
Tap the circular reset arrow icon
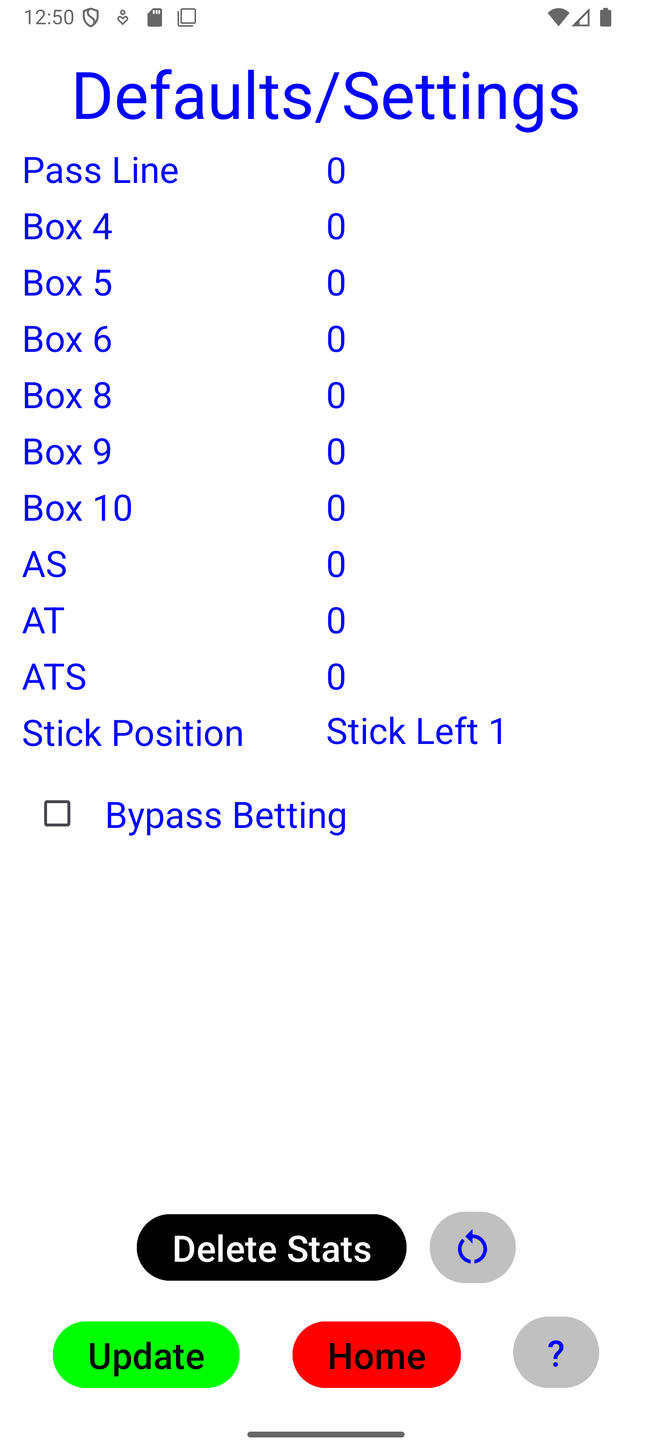472,1248
